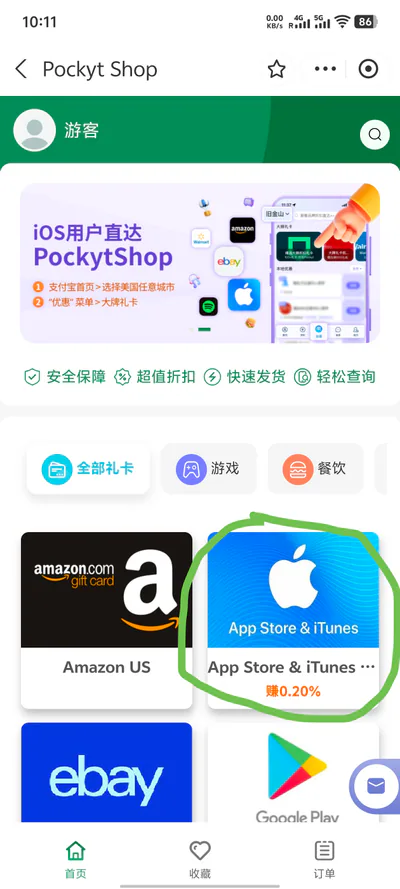Select the 全部礼卡 category chip
This screenshot has width=400, height=889.
click(x=88, y=469)
